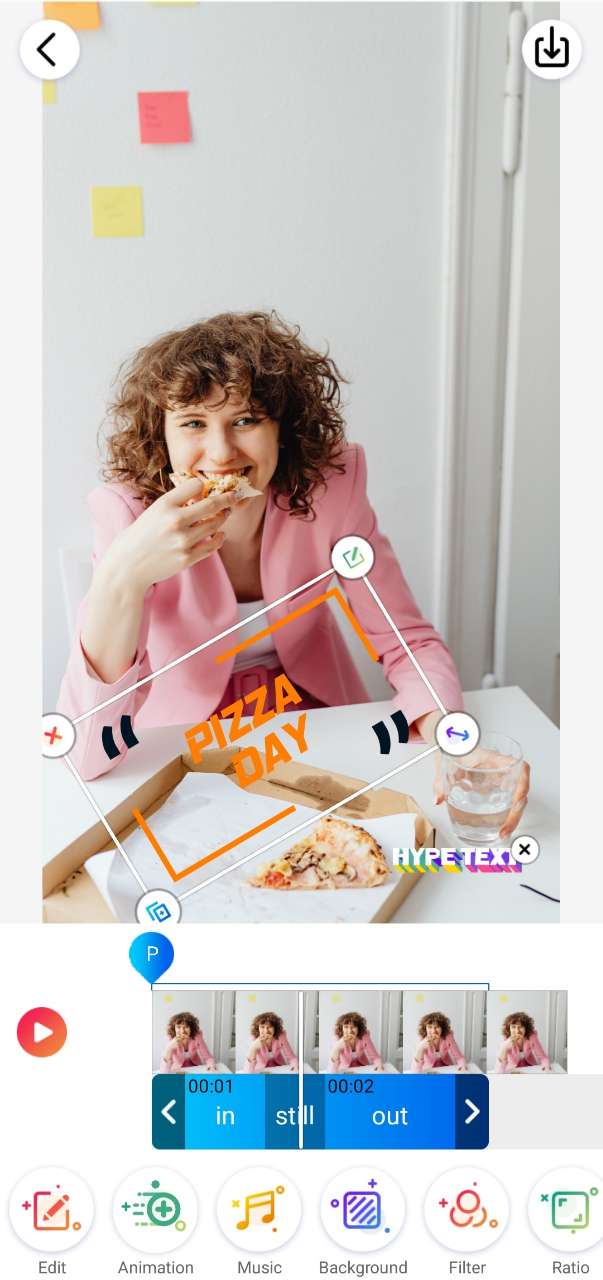Select the "still" animation segment
The width and height of the screenshot is (603, 1280).
tap(294, 1115)
